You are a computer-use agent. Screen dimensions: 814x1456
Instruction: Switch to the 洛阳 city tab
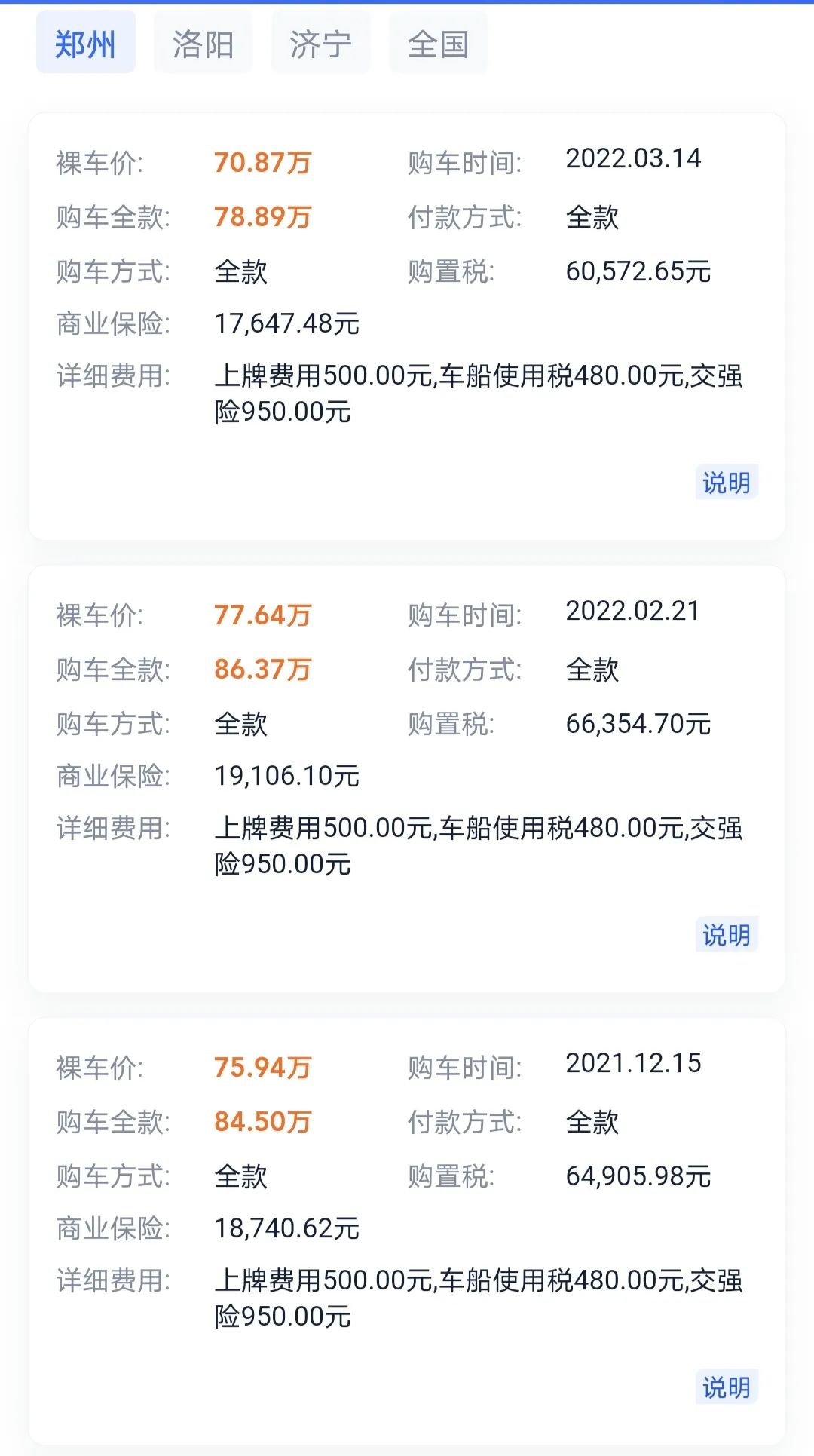(201, 44)
